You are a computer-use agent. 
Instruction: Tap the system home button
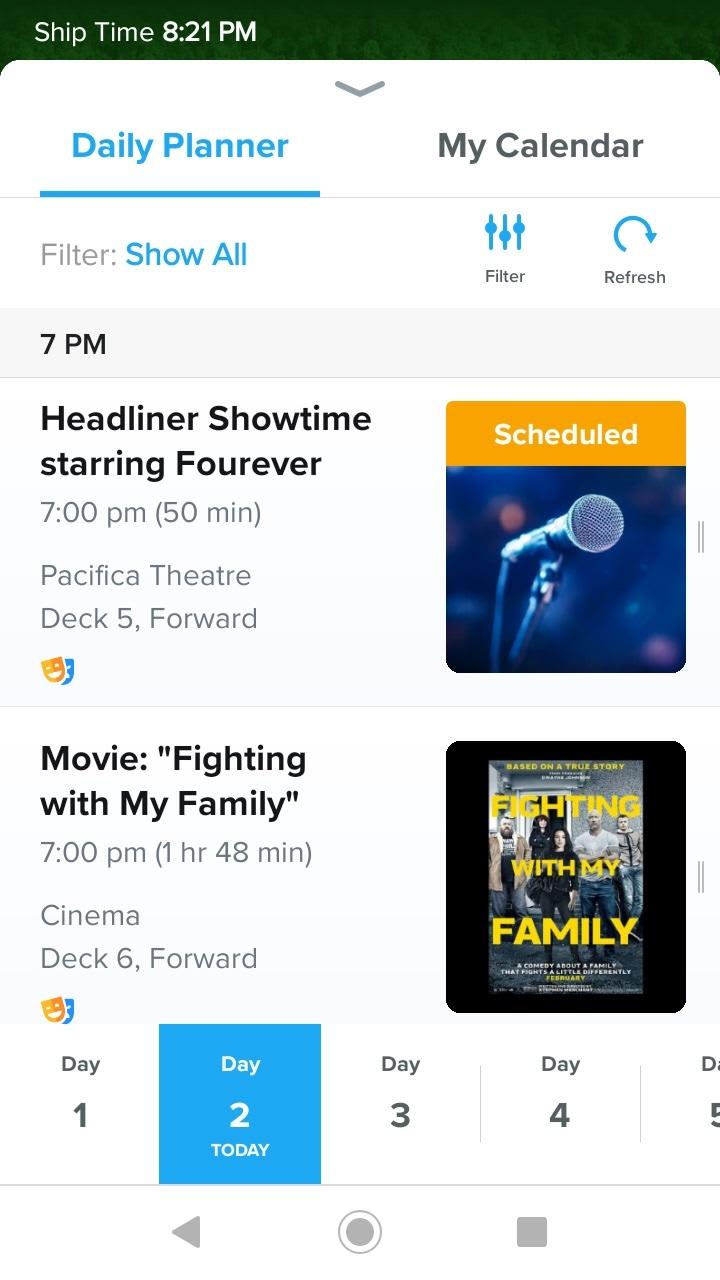point(360,1232)
